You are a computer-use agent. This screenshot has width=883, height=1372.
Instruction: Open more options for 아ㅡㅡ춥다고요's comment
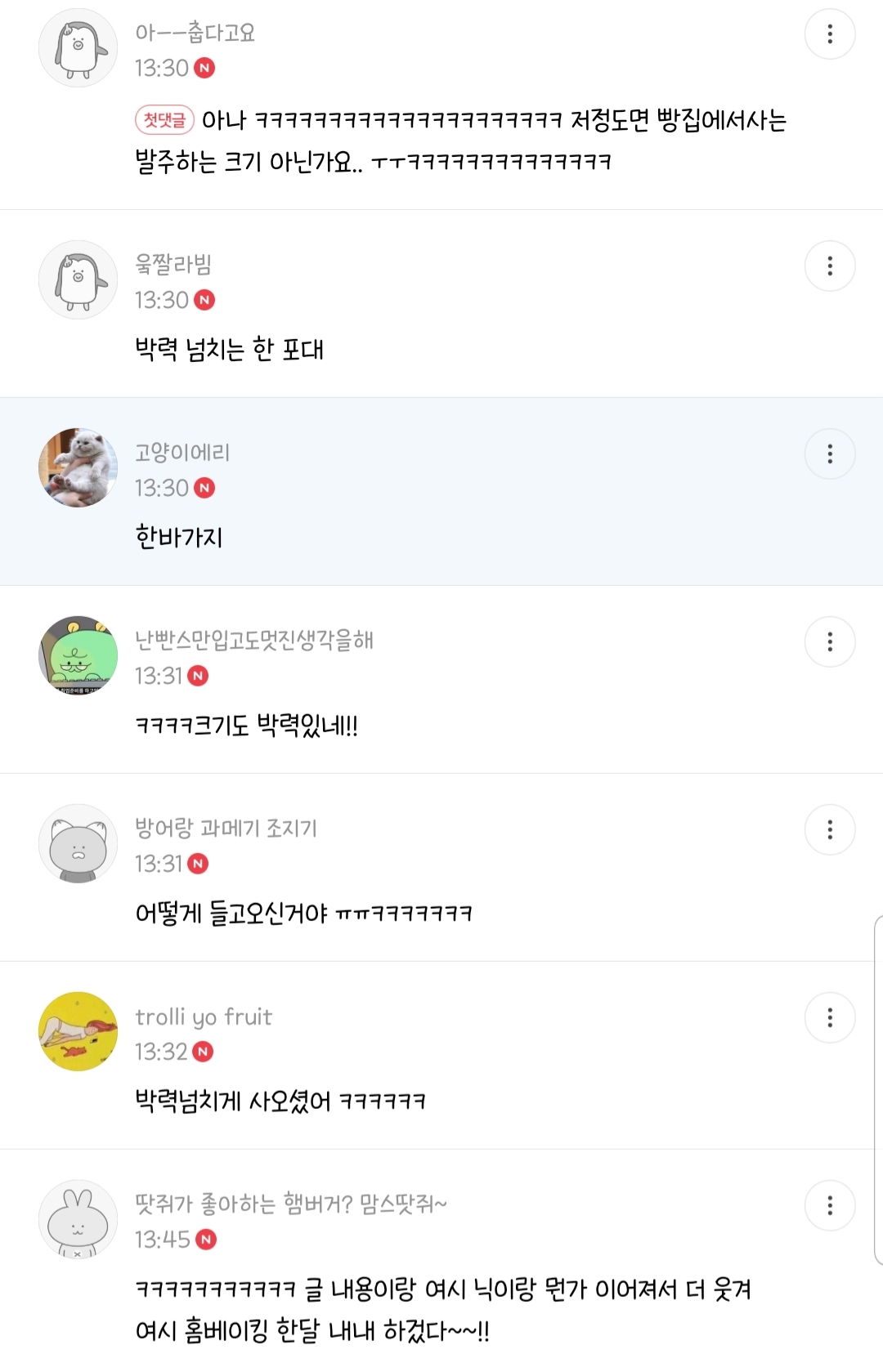pyautogui.click(x=830, y=34)
